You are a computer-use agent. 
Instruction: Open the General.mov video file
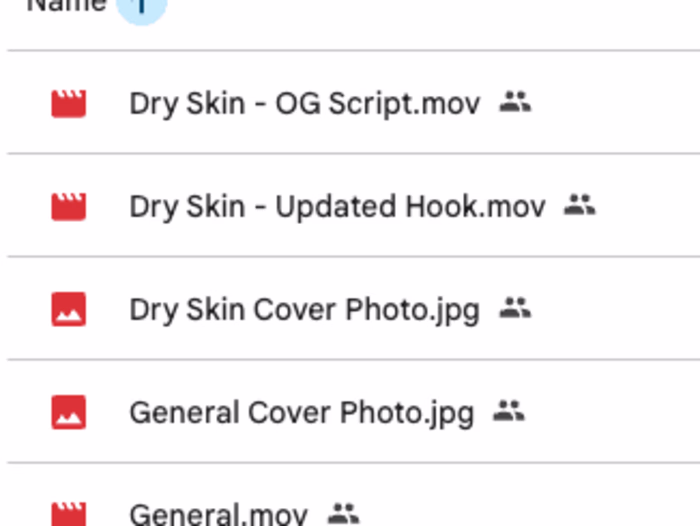[x=218, y=514]
